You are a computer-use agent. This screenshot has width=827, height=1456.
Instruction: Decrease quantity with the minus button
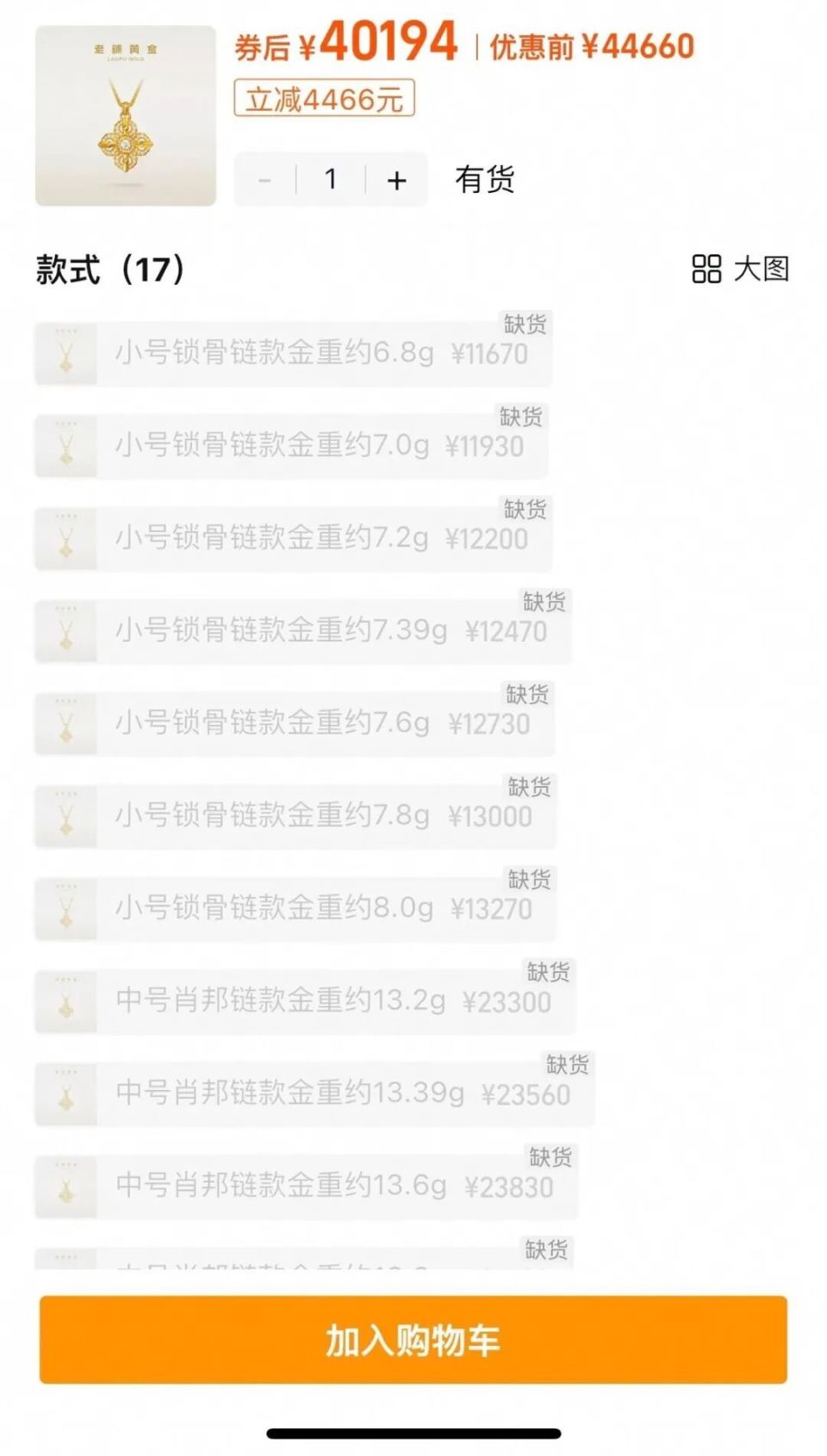(264, 179)
